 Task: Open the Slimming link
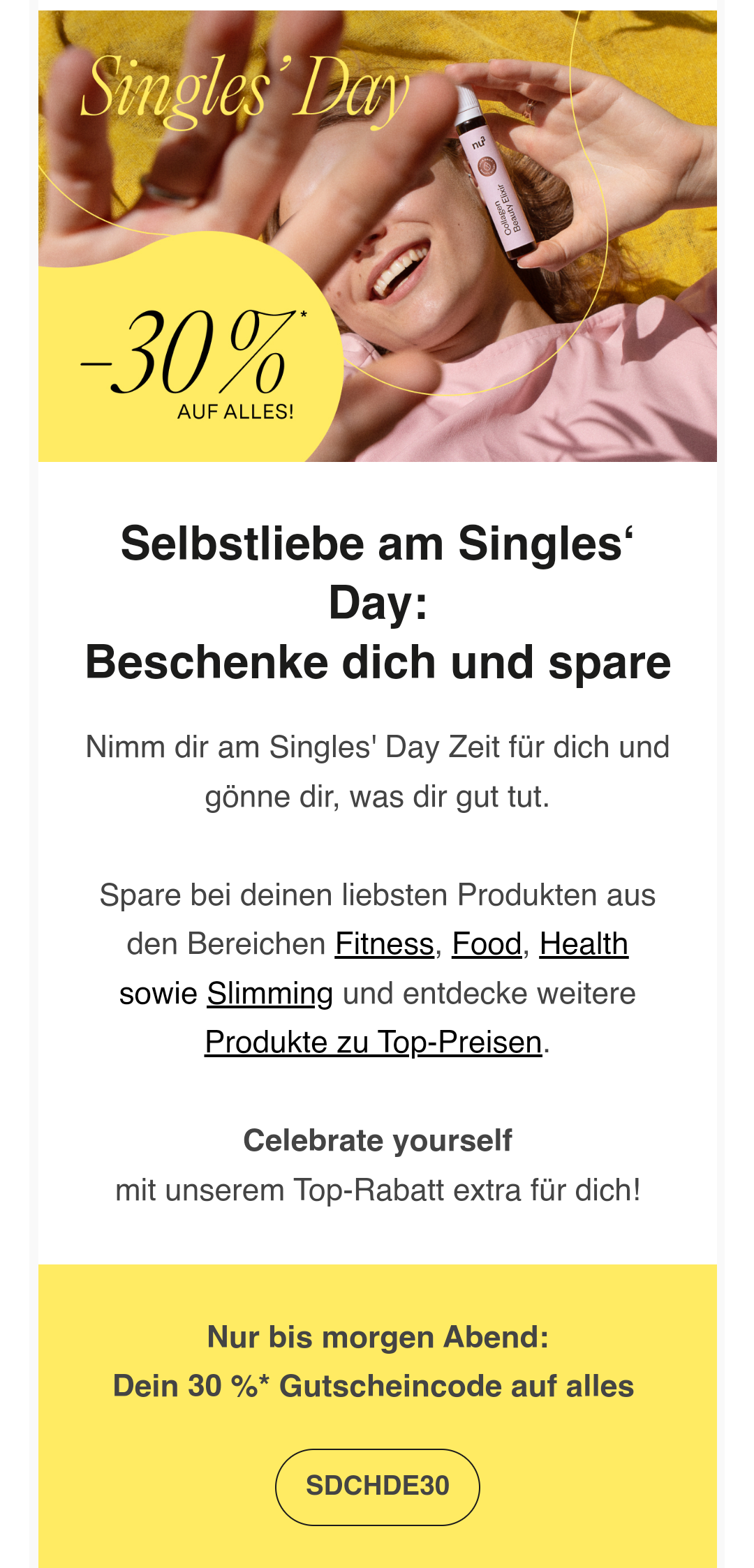[269, 993]
